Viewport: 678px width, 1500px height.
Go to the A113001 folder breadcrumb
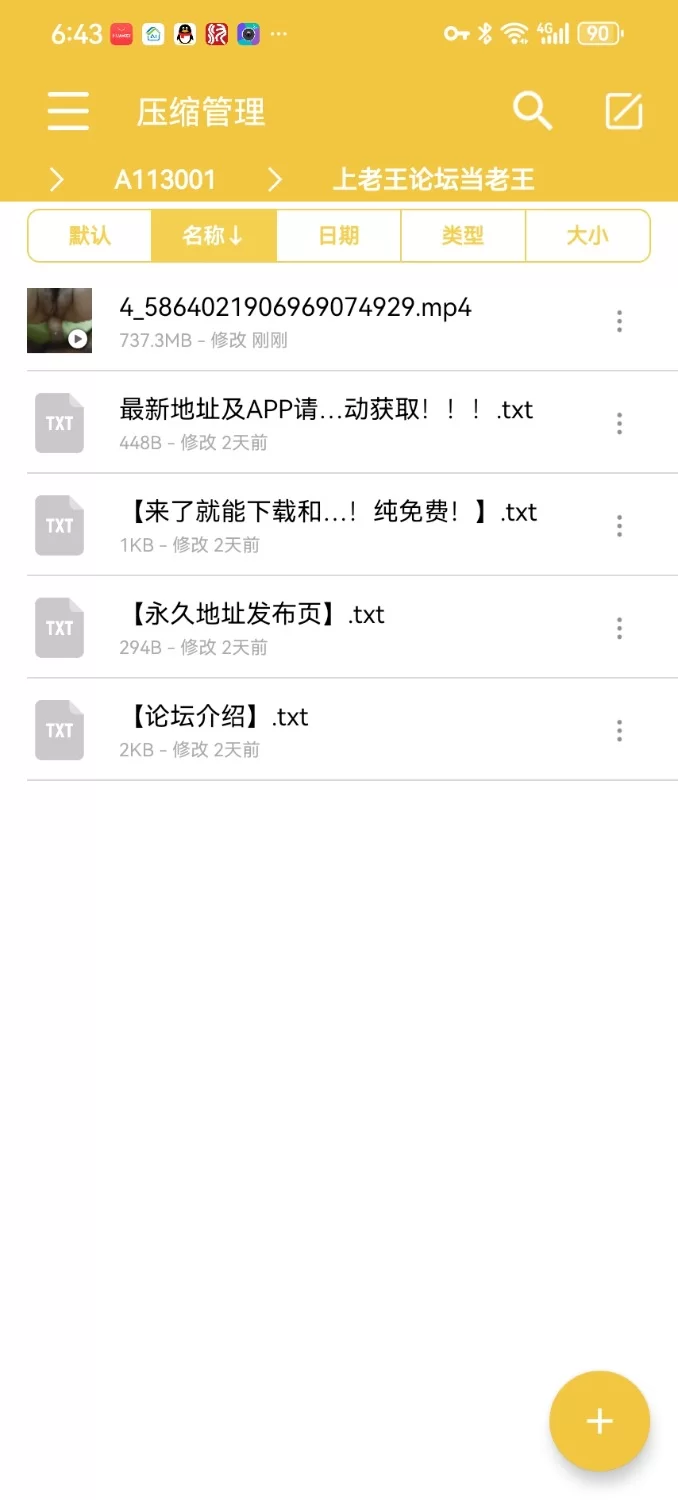[x=165, y=180]
